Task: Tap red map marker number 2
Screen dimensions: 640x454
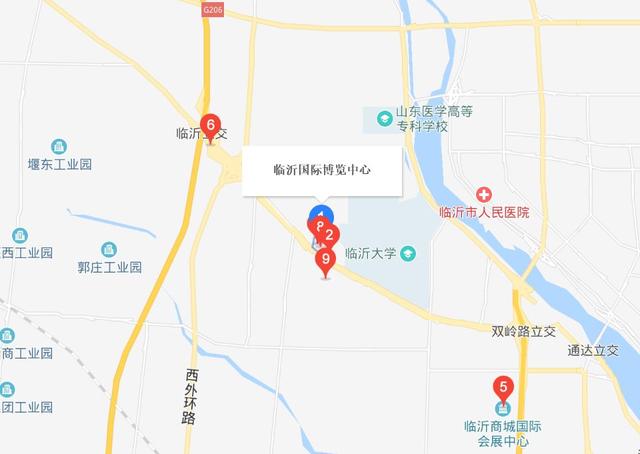Action: [331, 237]
